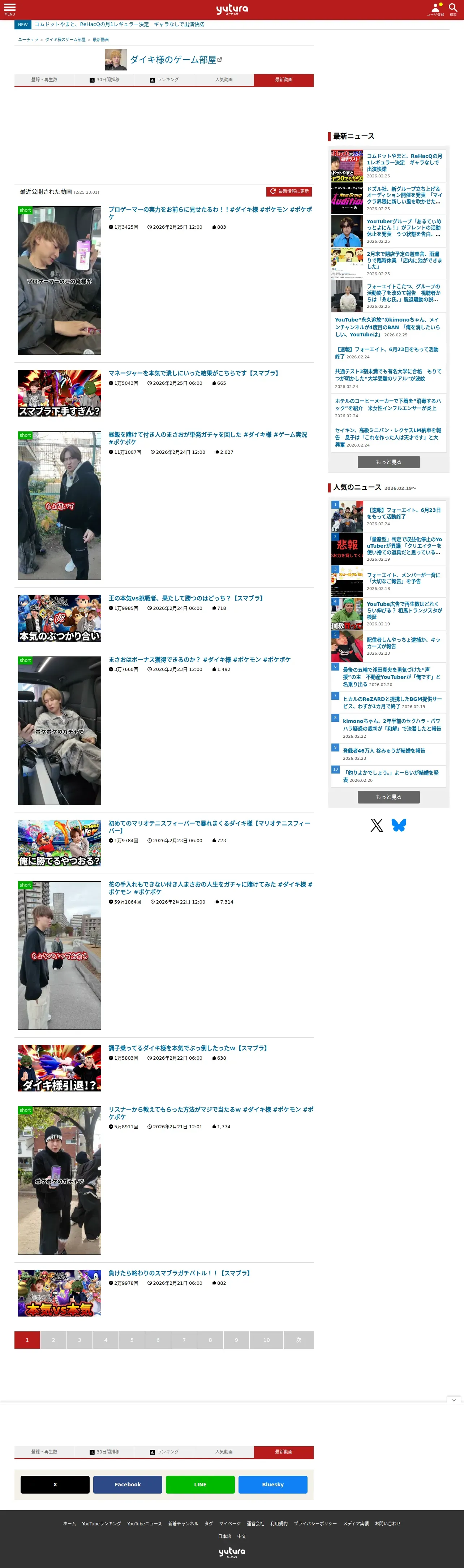
Task: Go to the 次 next page
Action: point(298,1340)
